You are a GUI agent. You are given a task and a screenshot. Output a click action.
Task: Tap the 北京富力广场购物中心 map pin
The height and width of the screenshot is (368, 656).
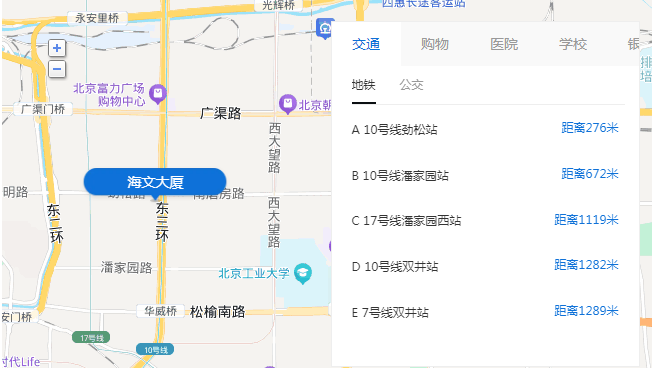[158, 93]
